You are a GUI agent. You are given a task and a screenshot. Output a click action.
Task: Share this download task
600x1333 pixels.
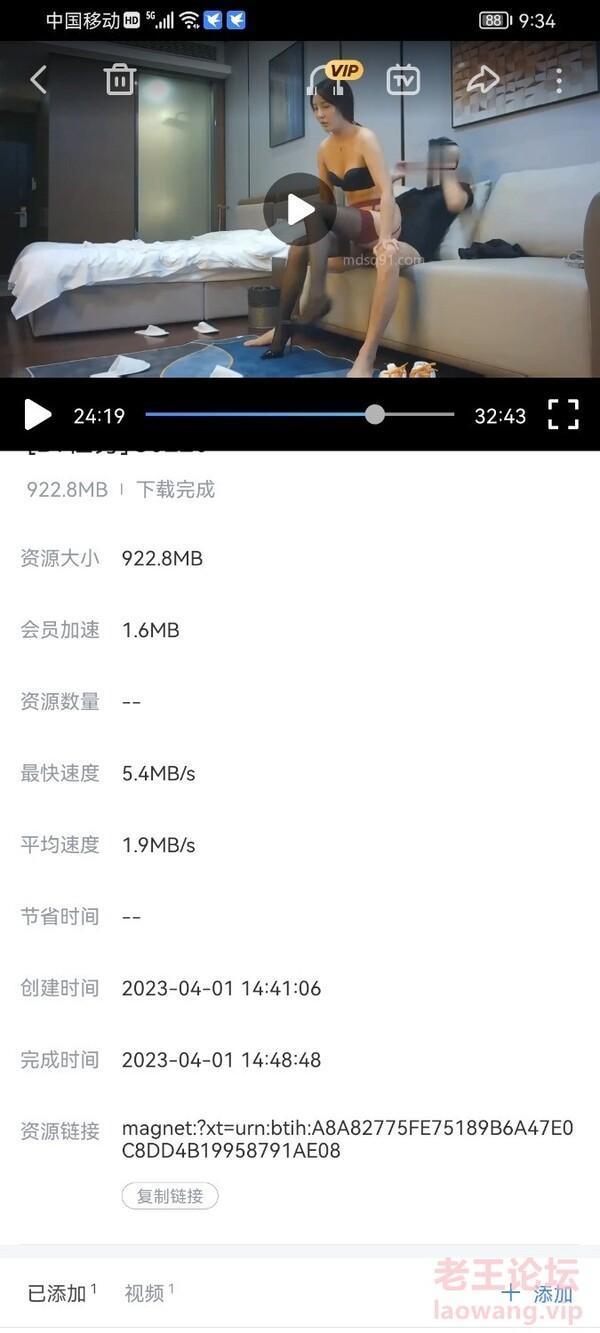(483, 80)
